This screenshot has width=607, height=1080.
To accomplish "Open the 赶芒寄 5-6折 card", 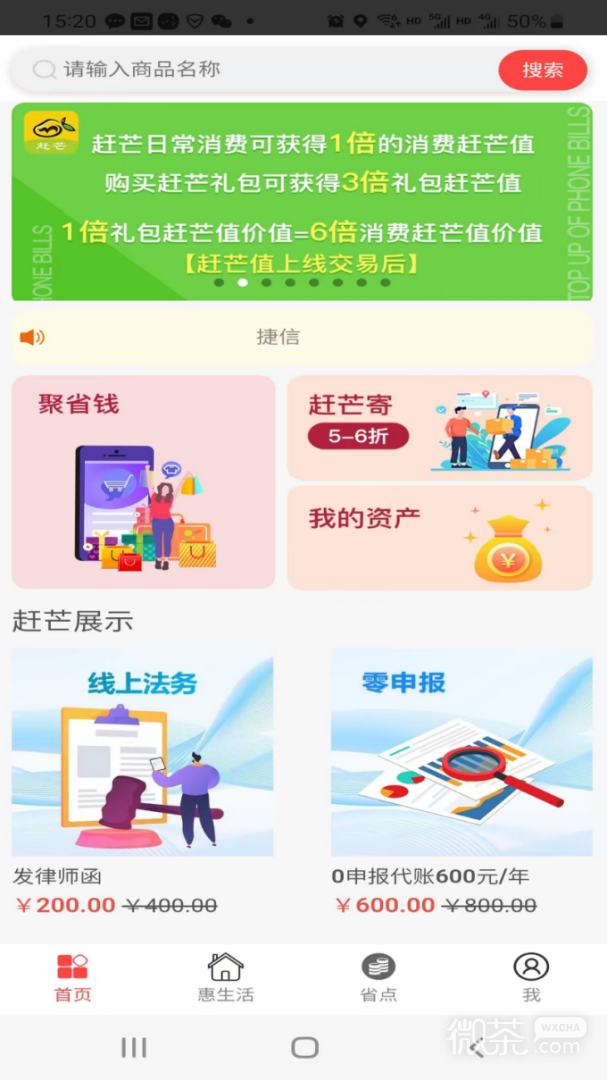I will (439, 428).
